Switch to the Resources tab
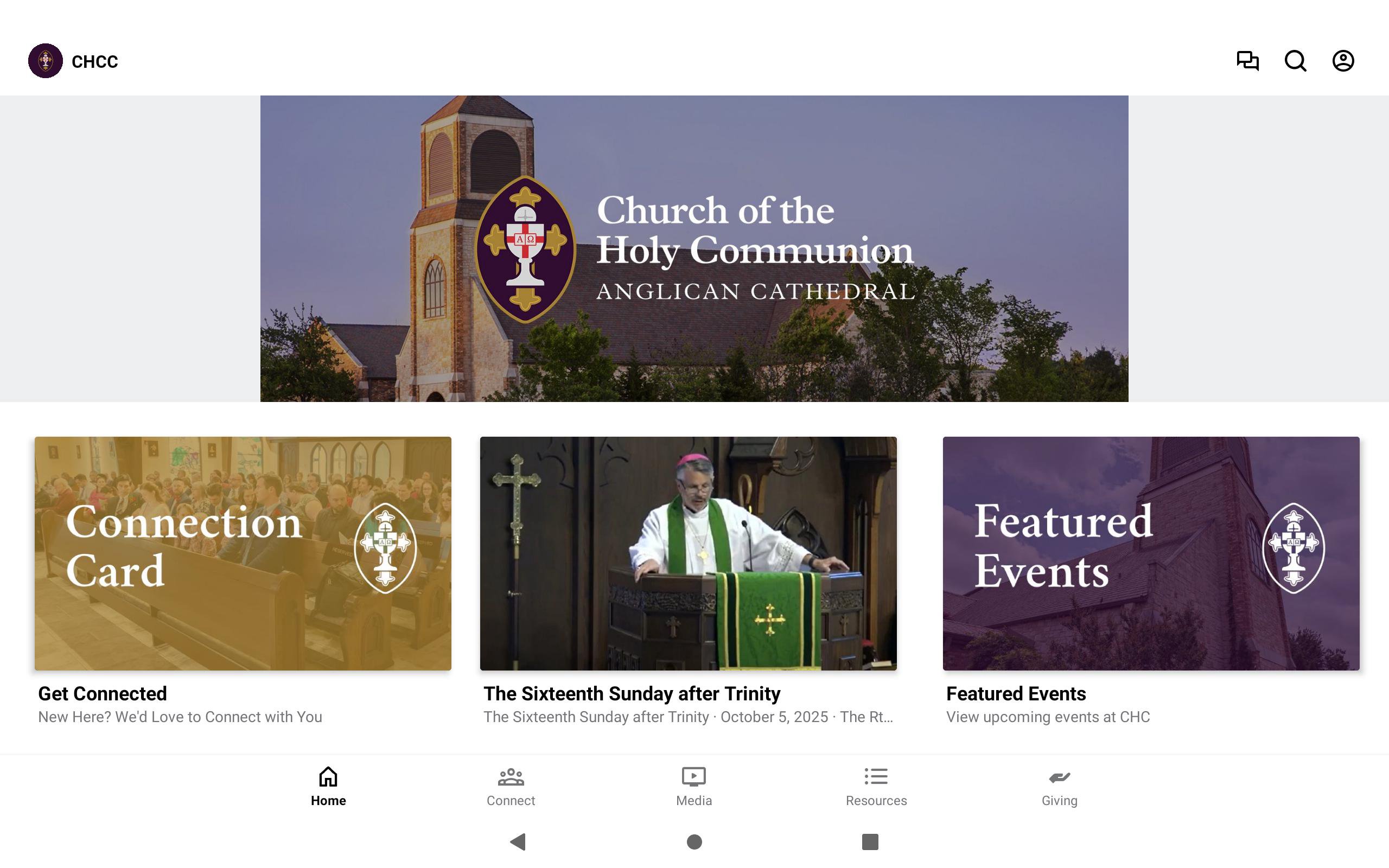The height and width of the screenshot is (868, 1389). point(876,787)
